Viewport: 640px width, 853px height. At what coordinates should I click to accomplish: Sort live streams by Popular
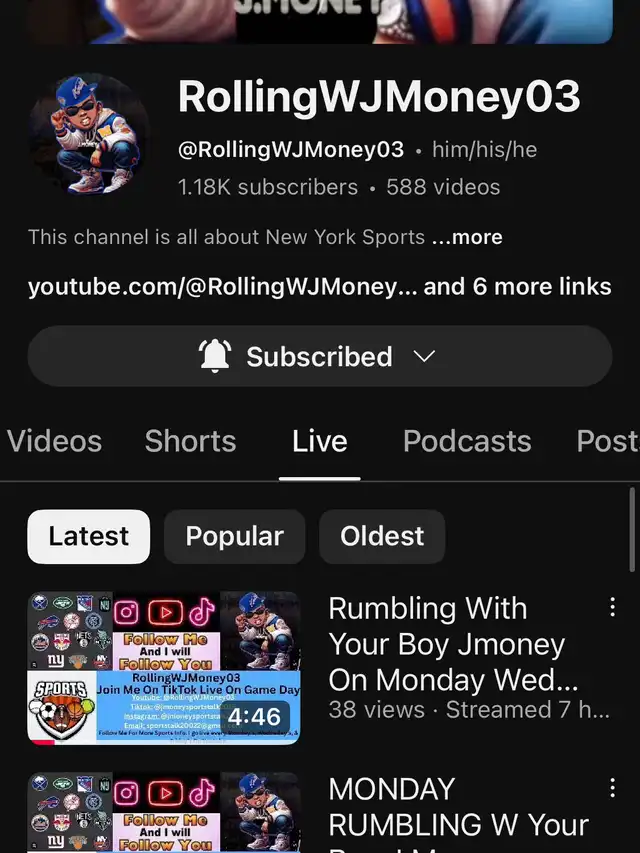[x=234, y=537]
